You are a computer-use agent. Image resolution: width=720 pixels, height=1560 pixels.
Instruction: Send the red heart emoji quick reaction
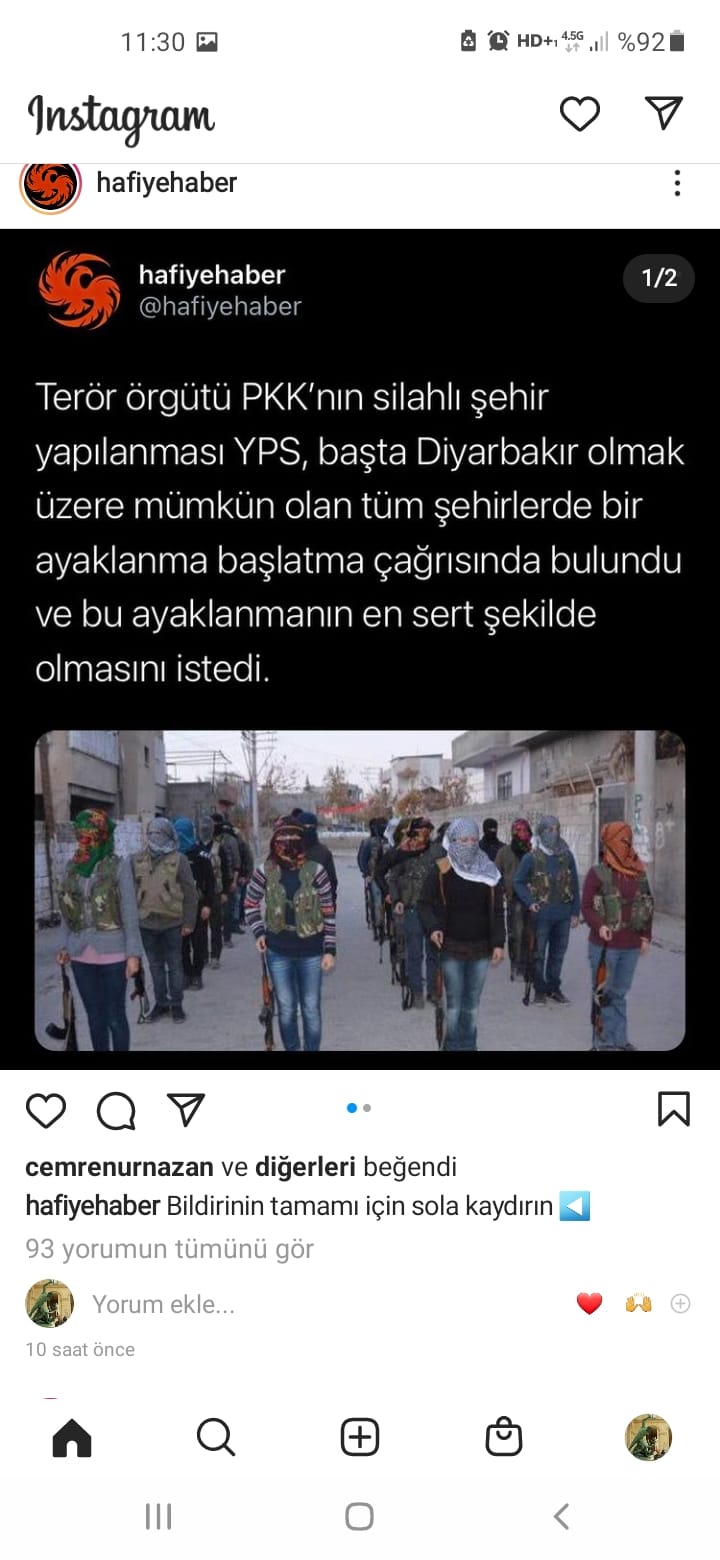coord(590,1304)
